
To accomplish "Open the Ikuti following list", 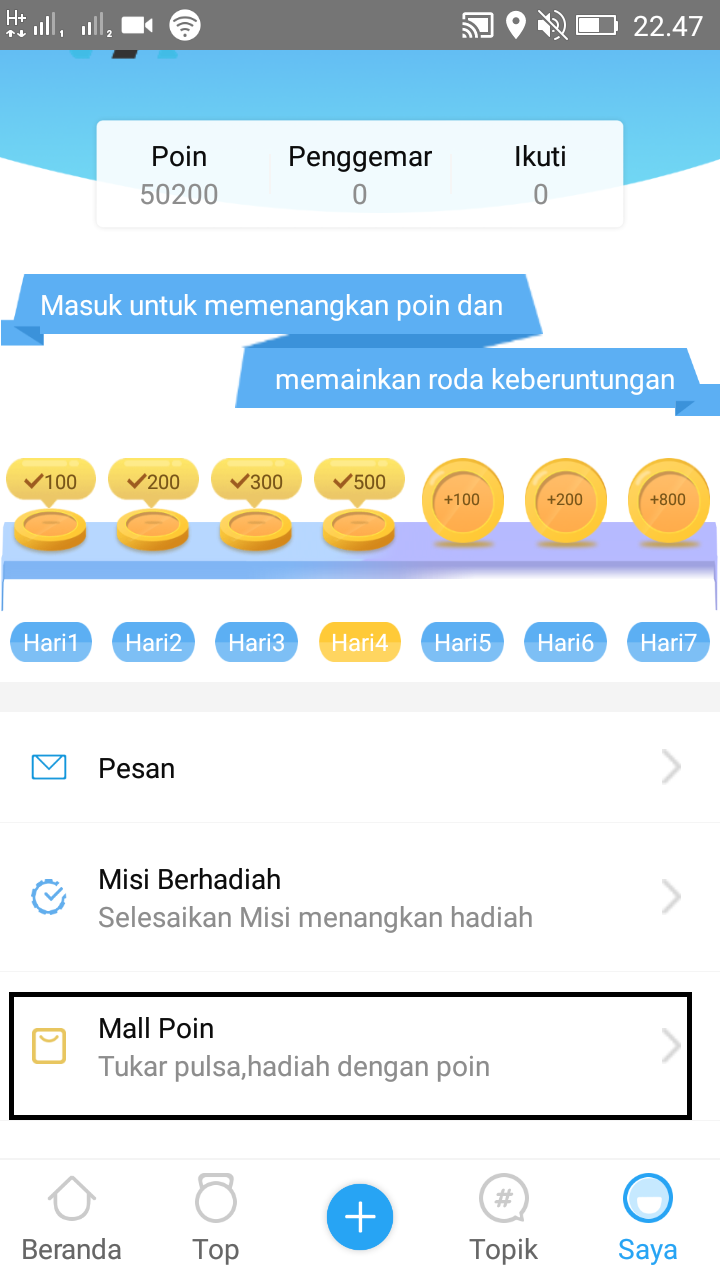I will pos(540,175).
